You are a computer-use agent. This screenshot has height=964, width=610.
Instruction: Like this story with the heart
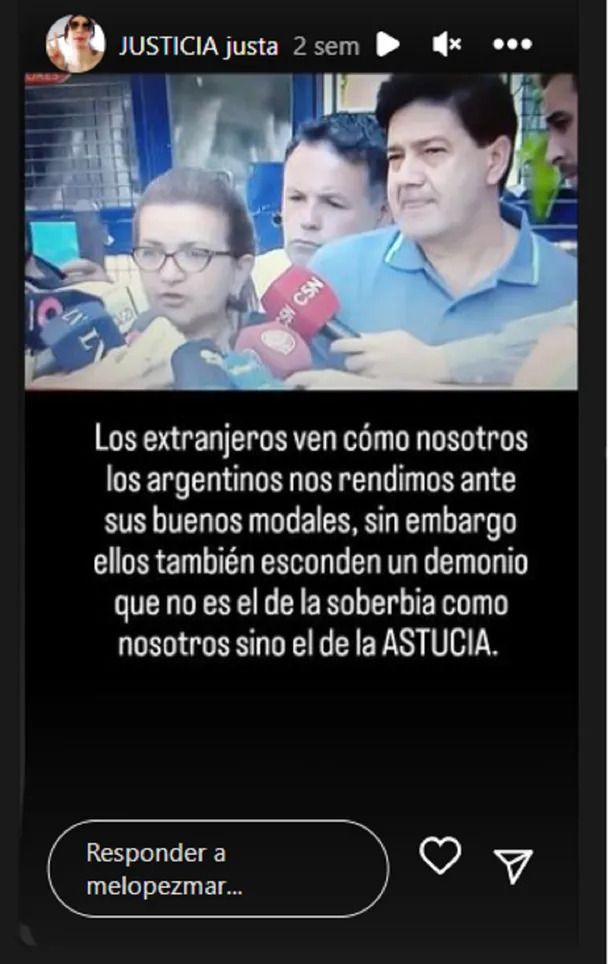[440, 856]
